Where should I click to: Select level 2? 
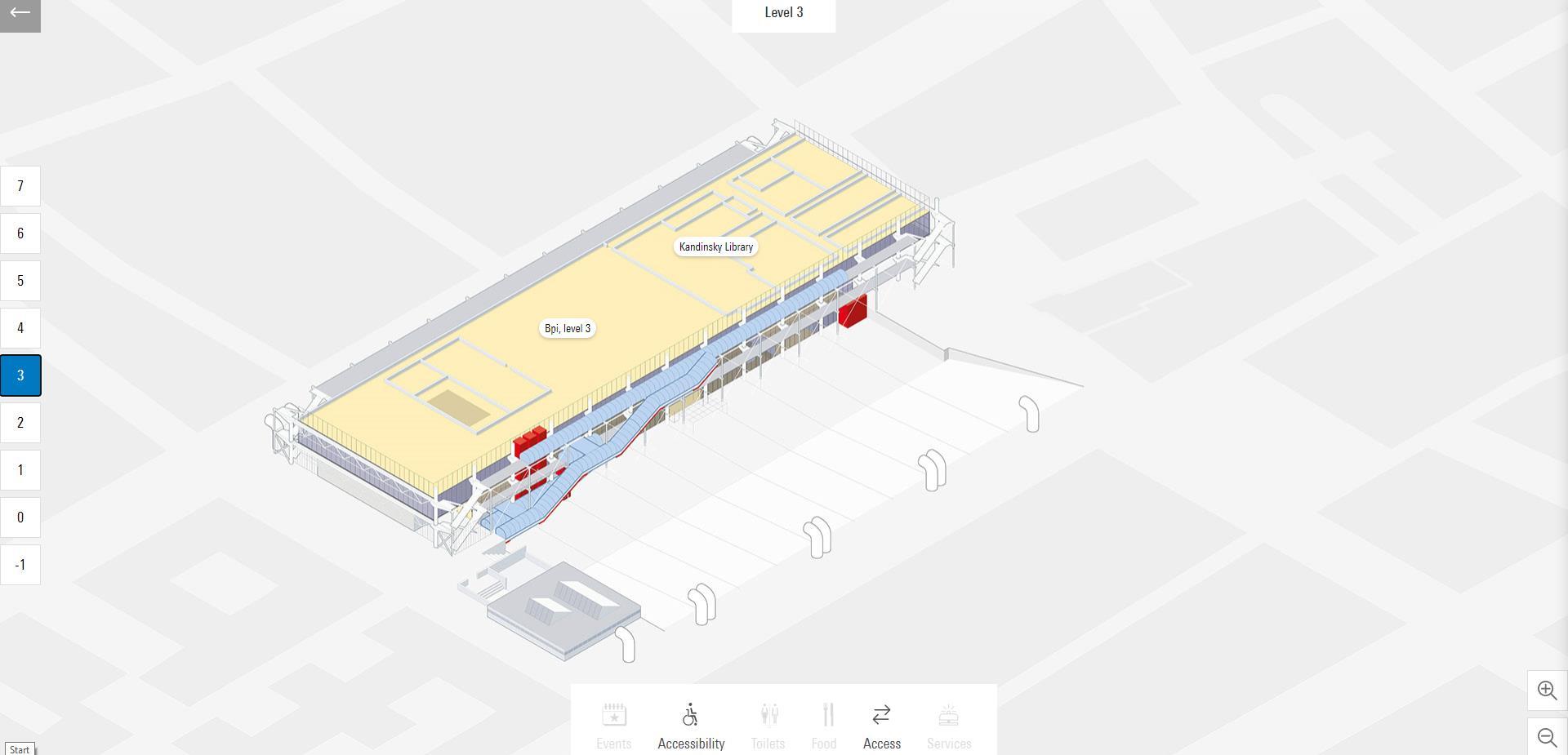(x=20, y=423)
